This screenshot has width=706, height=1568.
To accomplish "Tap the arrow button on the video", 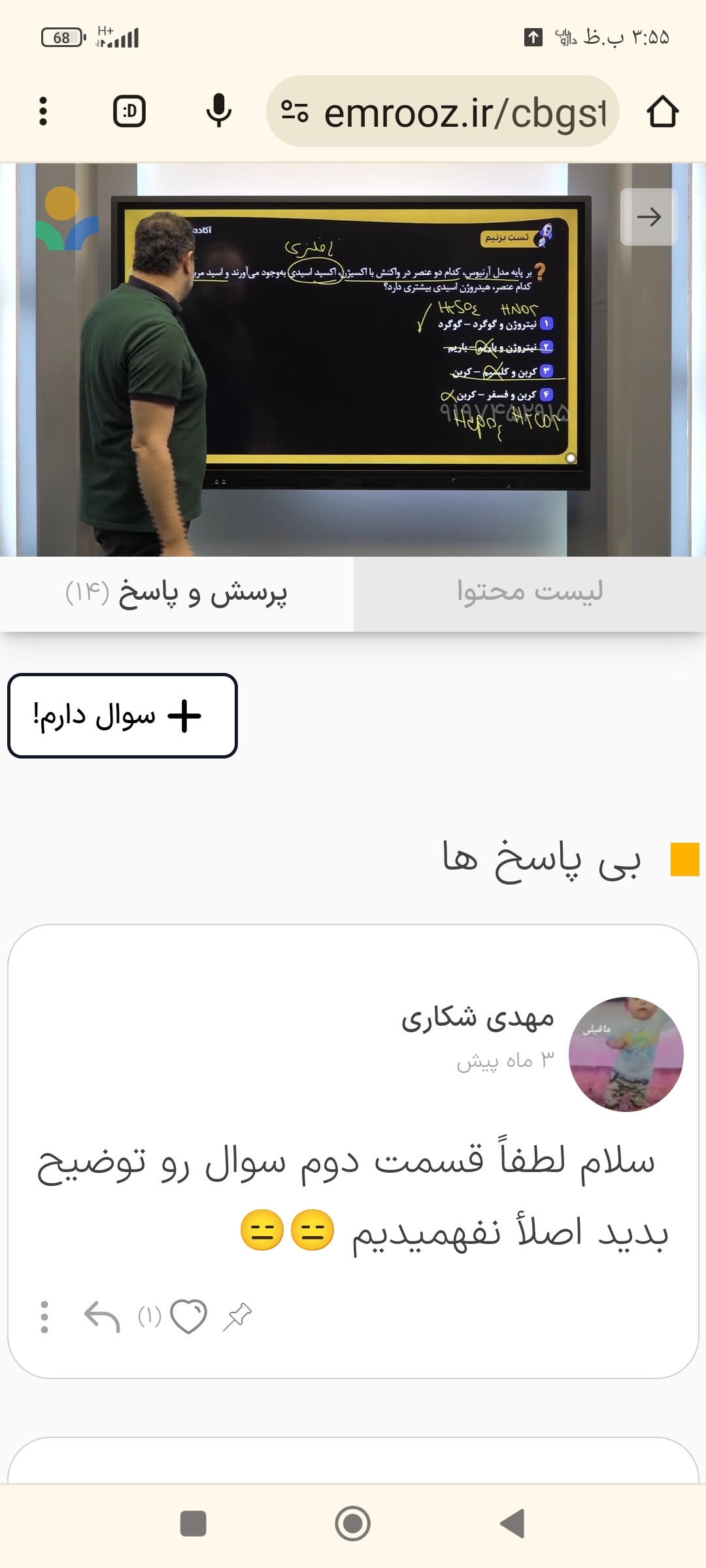I will [x=648, y=217].
